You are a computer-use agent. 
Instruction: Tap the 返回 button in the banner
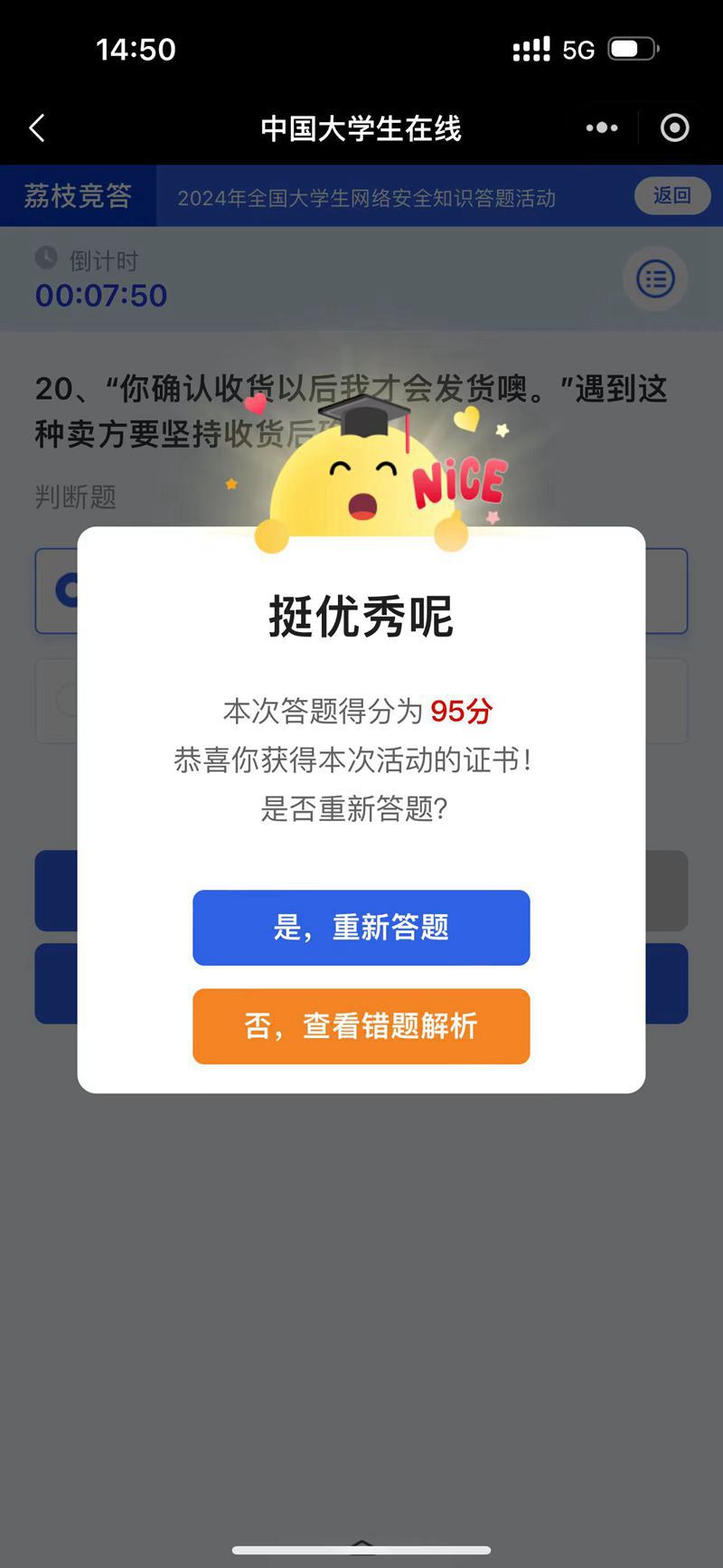[671, 196]
